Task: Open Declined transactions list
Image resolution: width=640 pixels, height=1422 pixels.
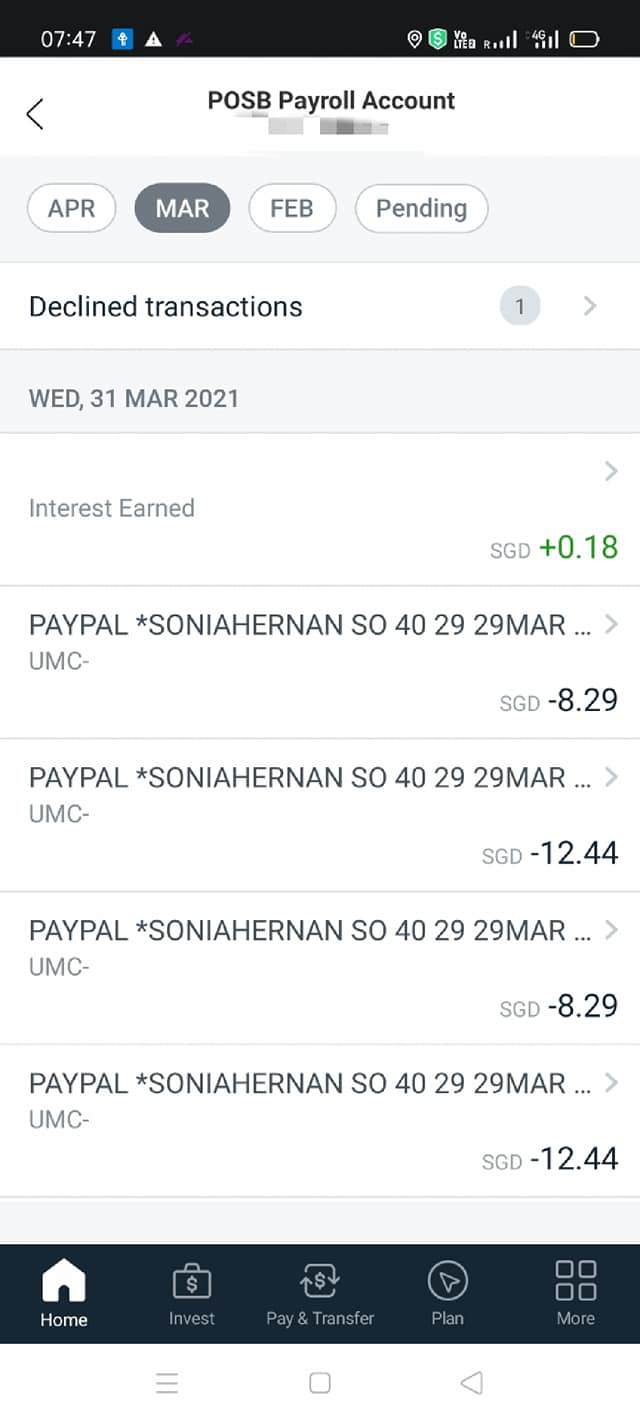Action: coord(320,306)
